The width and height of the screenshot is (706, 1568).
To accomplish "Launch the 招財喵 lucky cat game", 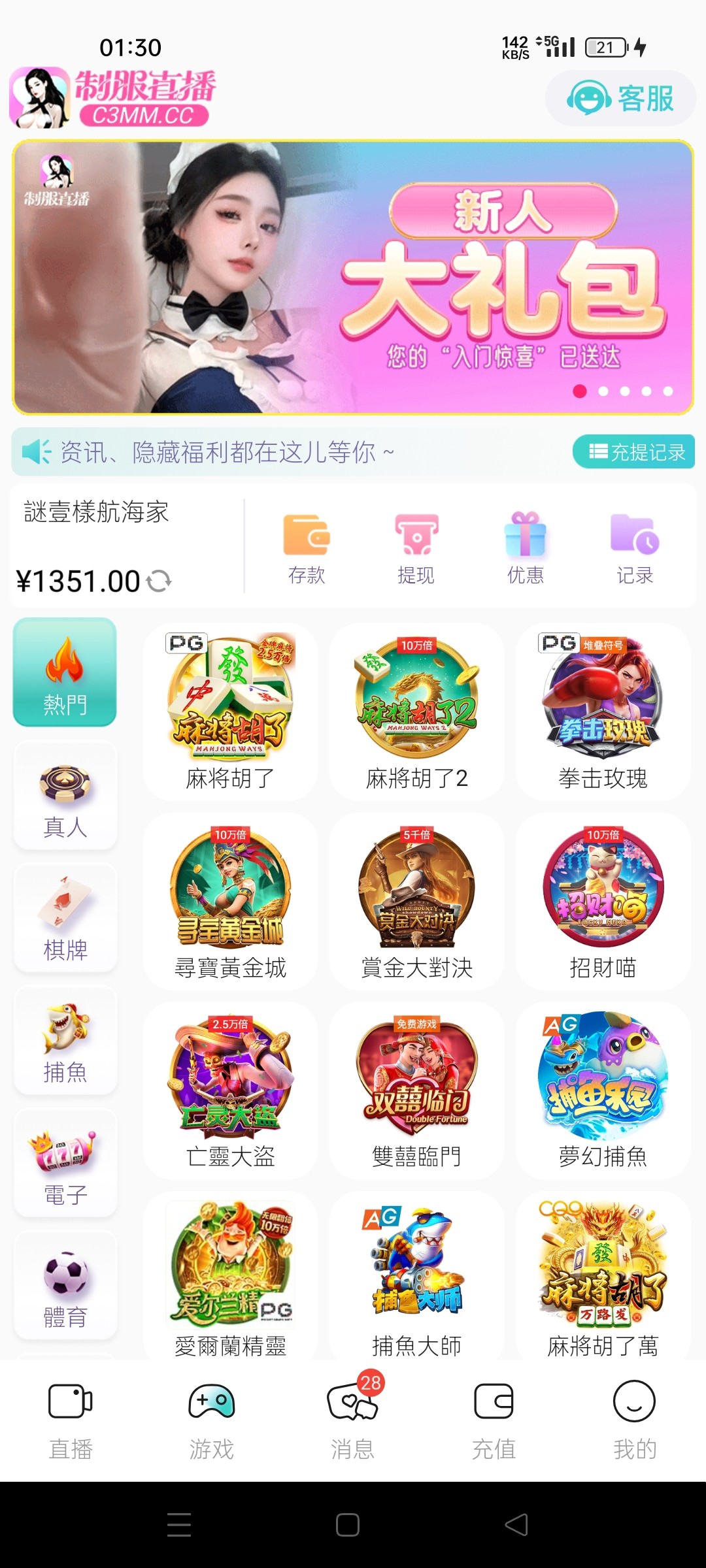I will tap(602, 899).
